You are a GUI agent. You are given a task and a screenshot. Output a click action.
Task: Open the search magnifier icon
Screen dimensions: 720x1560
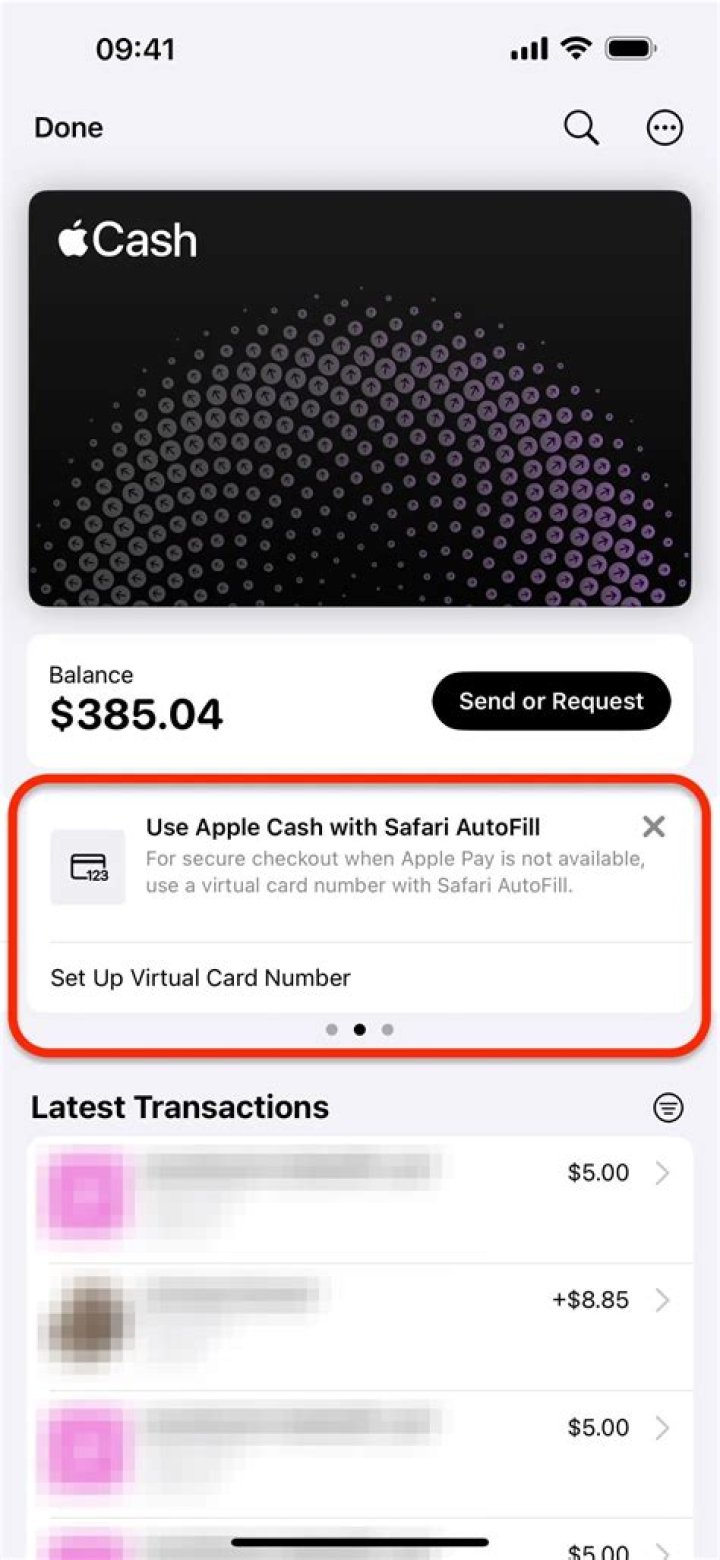581,128
